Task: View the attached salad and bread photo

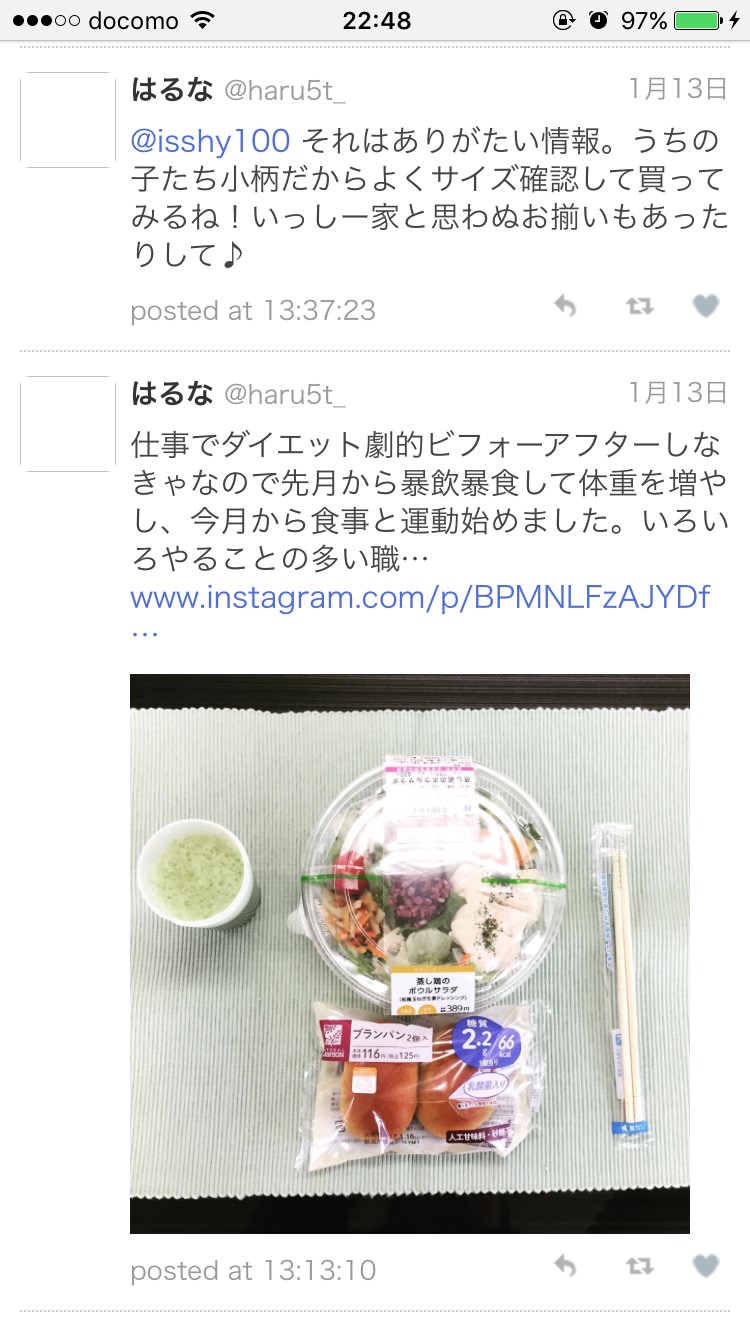Action: point(410,953)
